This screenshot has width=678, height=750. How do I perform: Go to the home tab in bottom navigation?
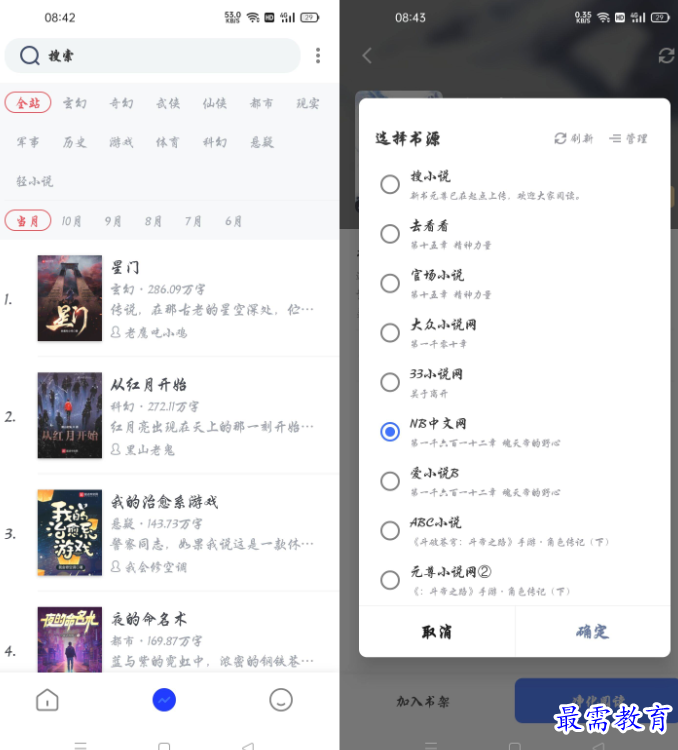pyautogui.click(x=47, y=700)
